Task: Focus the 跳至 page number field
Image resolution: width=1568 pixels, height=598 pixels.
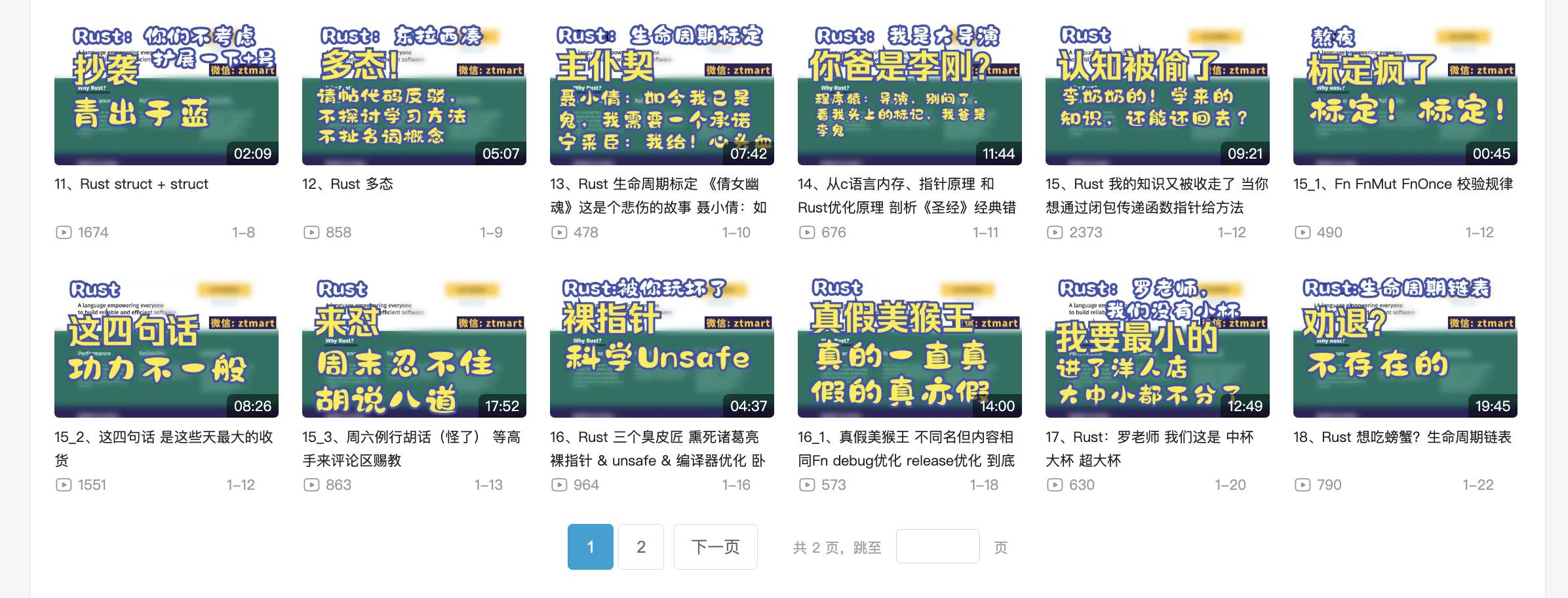Action: click(x=937, y=547)
